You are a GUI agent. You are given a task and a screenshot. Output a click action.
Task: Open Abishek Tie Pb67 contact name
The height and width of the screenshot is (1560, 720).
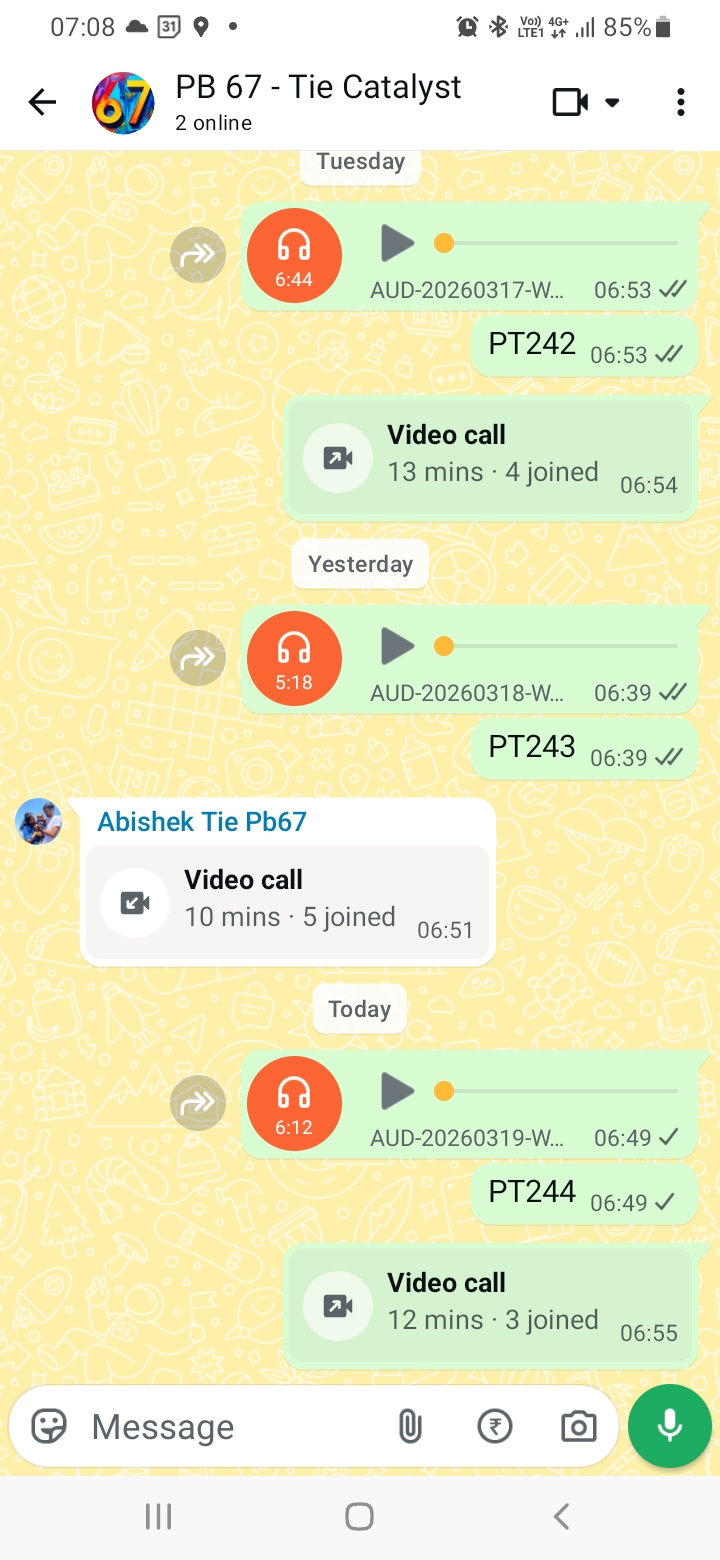tap(202, 822)
